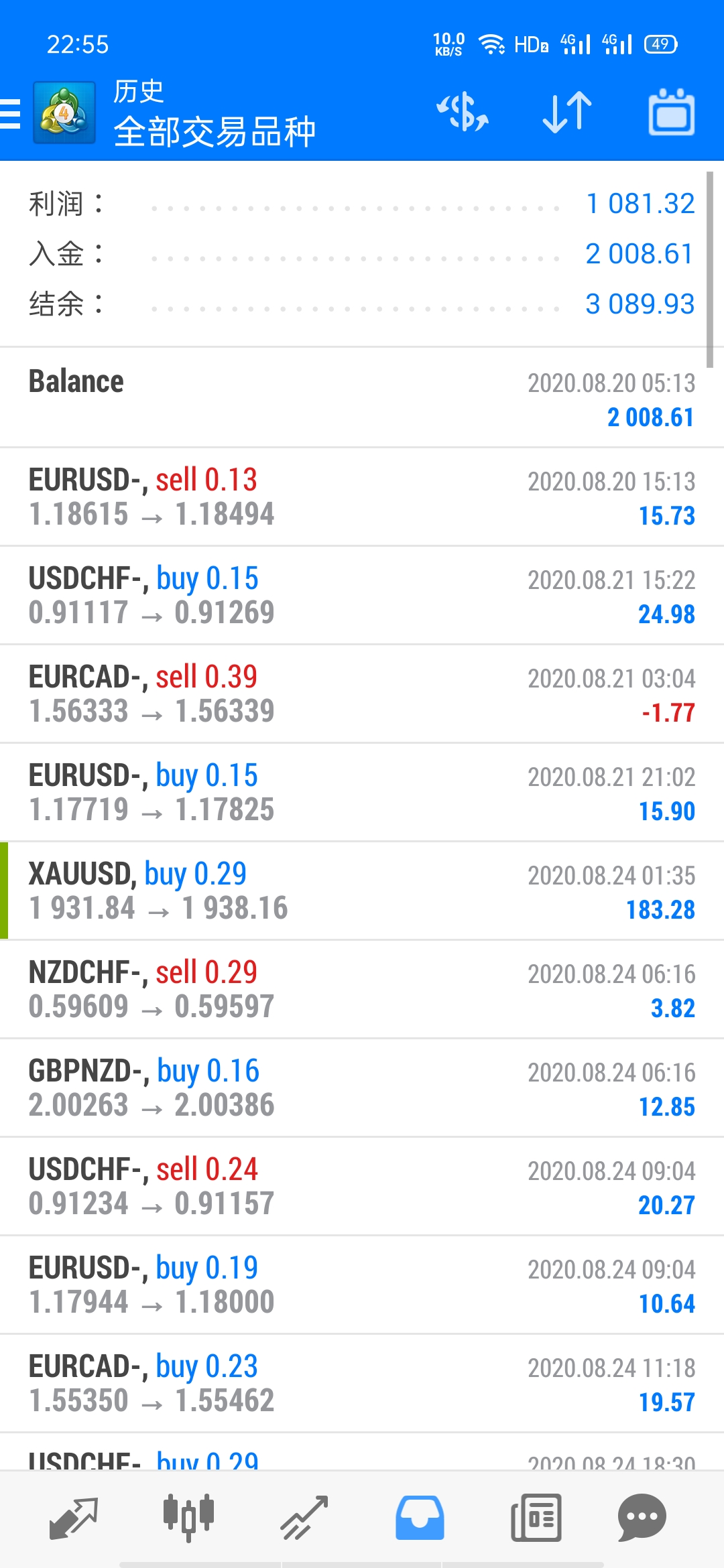View the GBPNZD buy 0.16 trade
Image resolution: width=724 pixels, height=1568 pixels.
click(x=362, y=1088)
